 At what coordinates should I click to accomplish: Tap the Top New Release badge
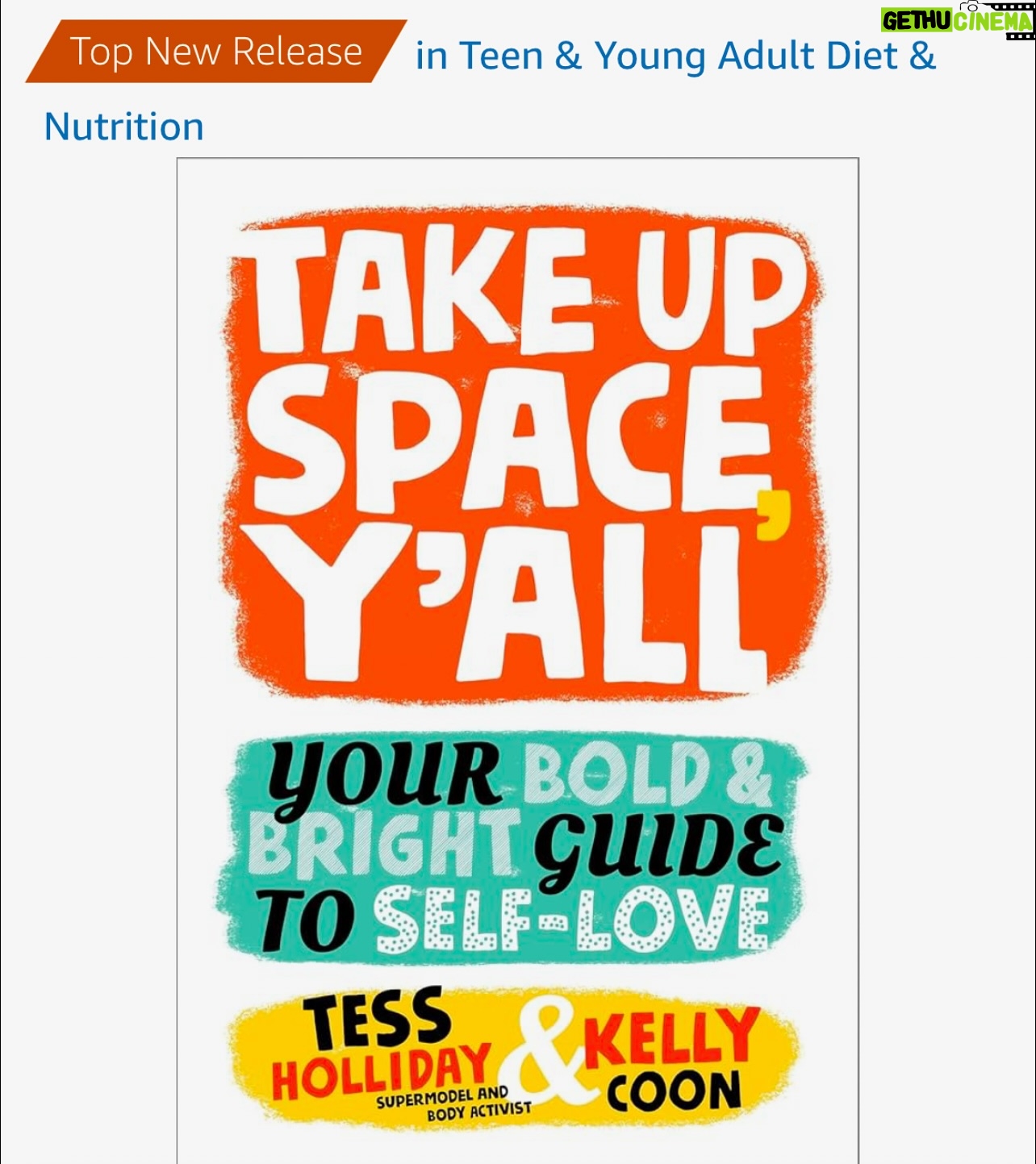pos(215,52)
